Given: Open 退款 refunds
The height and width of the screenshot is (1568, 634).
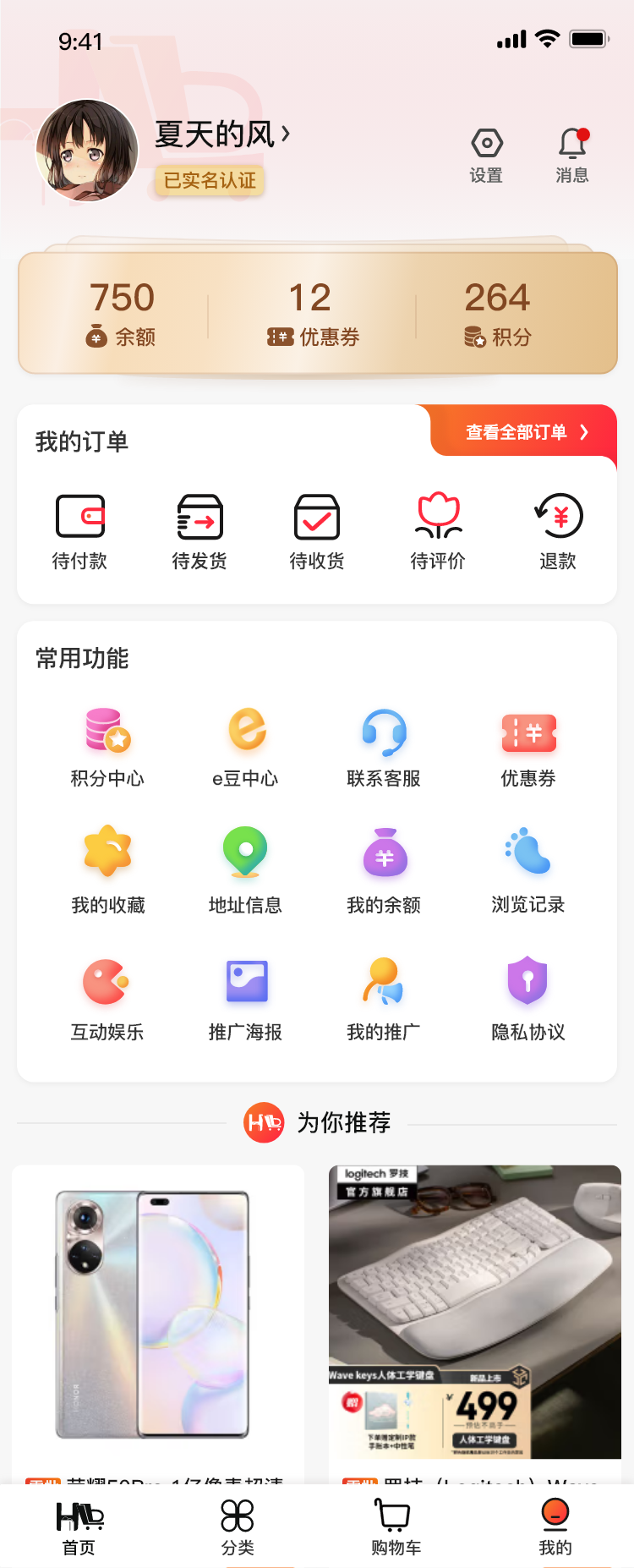Looking at the screenshot, I should point(558,532).
